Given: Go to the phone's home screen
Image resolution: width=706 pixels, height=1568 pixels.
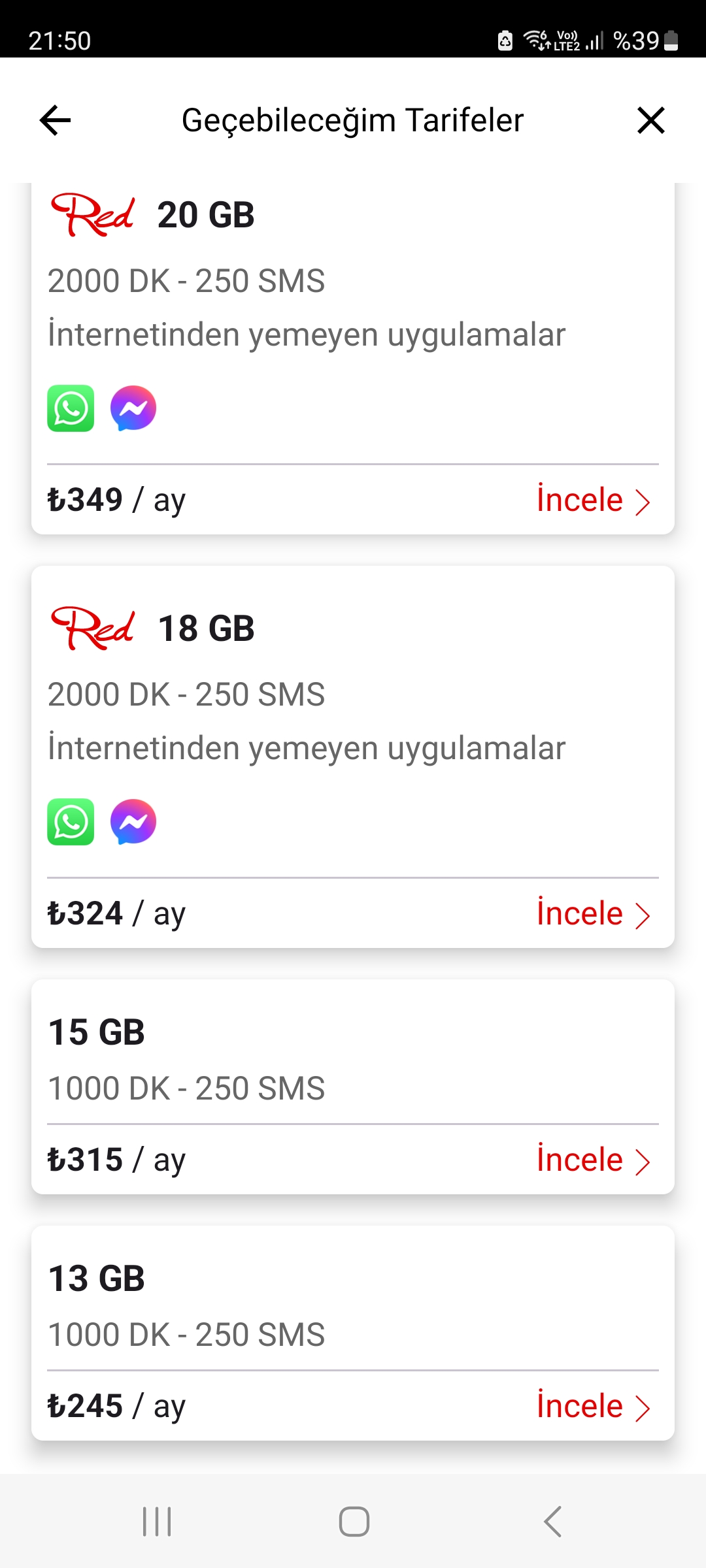Looking at the screenshot, I should point(354,1522).
